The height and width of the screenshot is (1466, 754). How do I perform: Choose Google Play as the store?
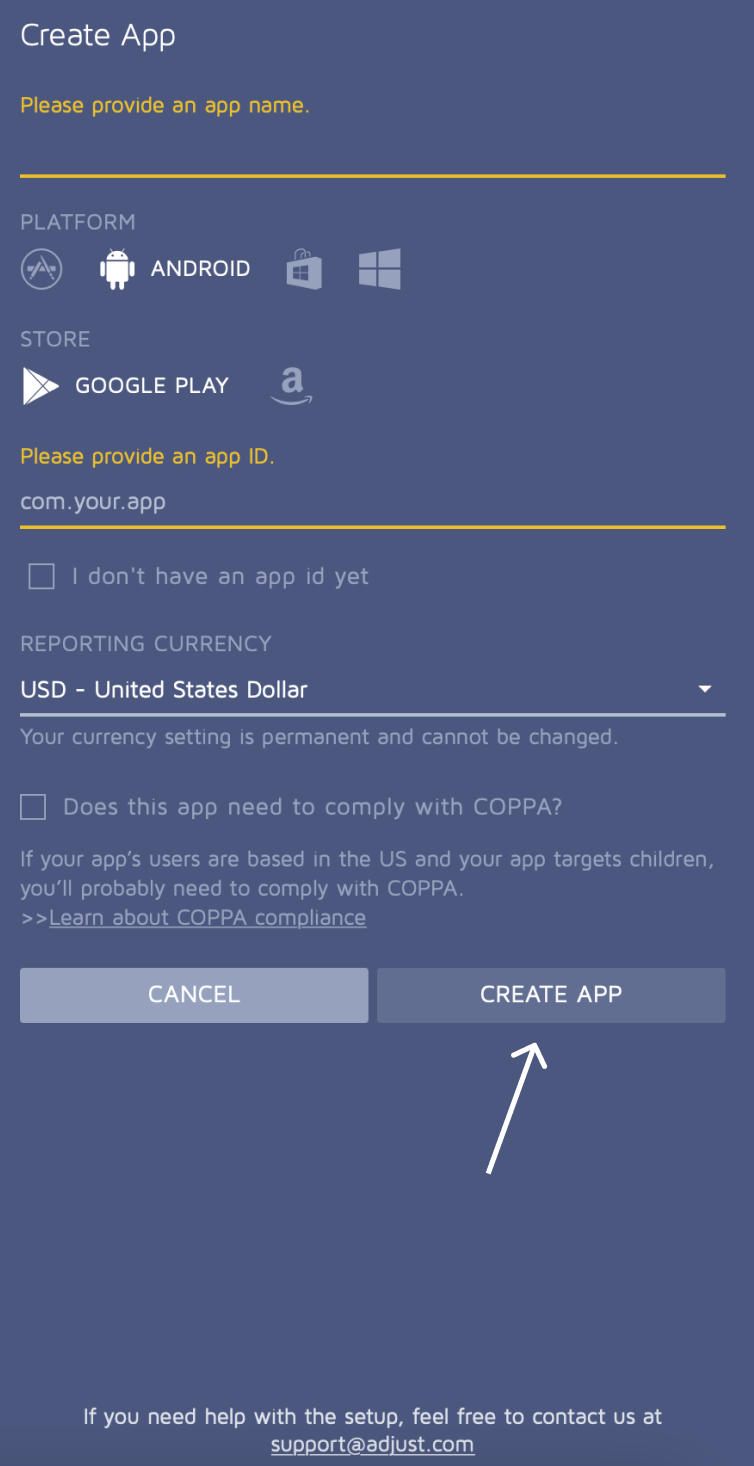(x=126, y=386)
